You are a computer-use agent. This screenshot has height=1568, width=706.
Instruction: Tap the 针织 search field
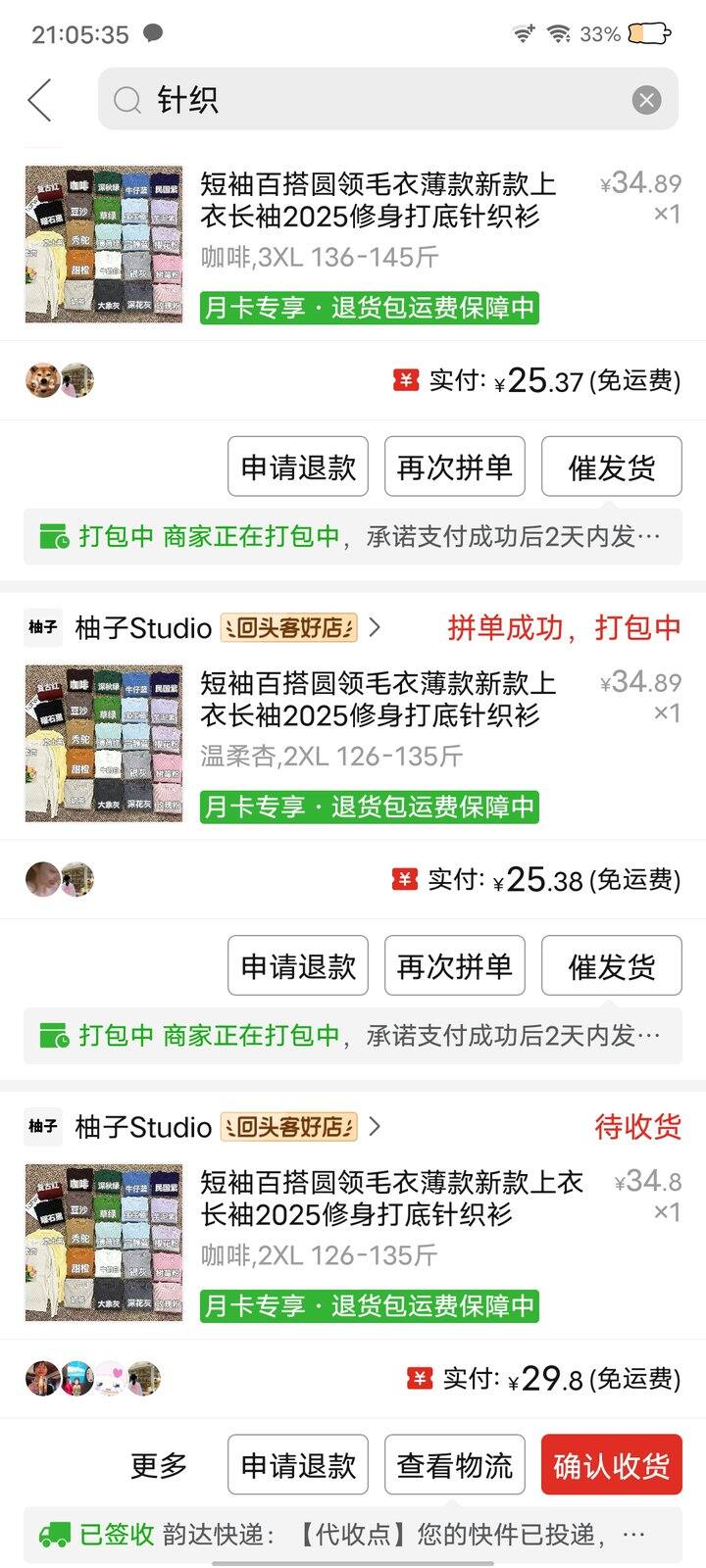click(373, 100)
